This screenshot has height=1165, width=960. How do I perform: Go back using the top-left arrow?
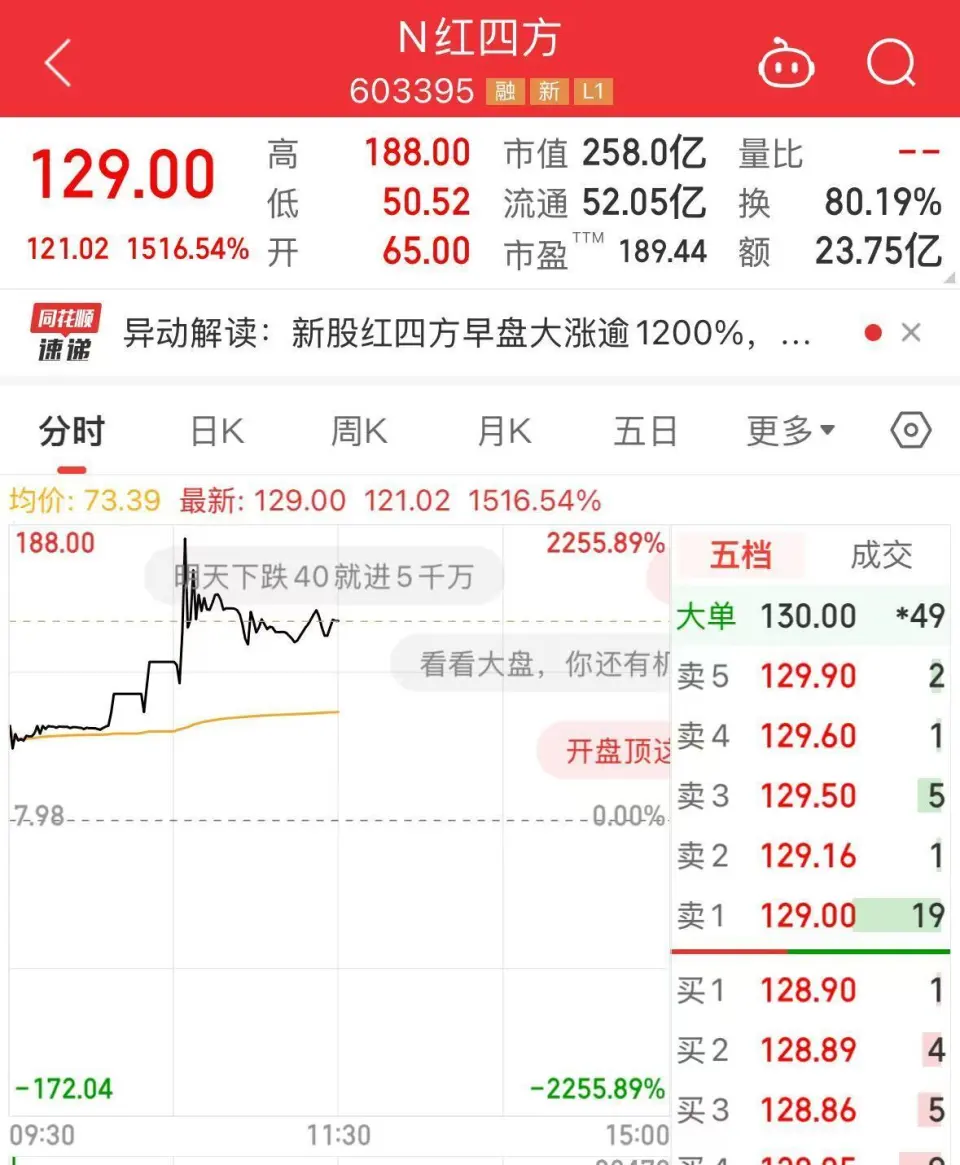58,64
